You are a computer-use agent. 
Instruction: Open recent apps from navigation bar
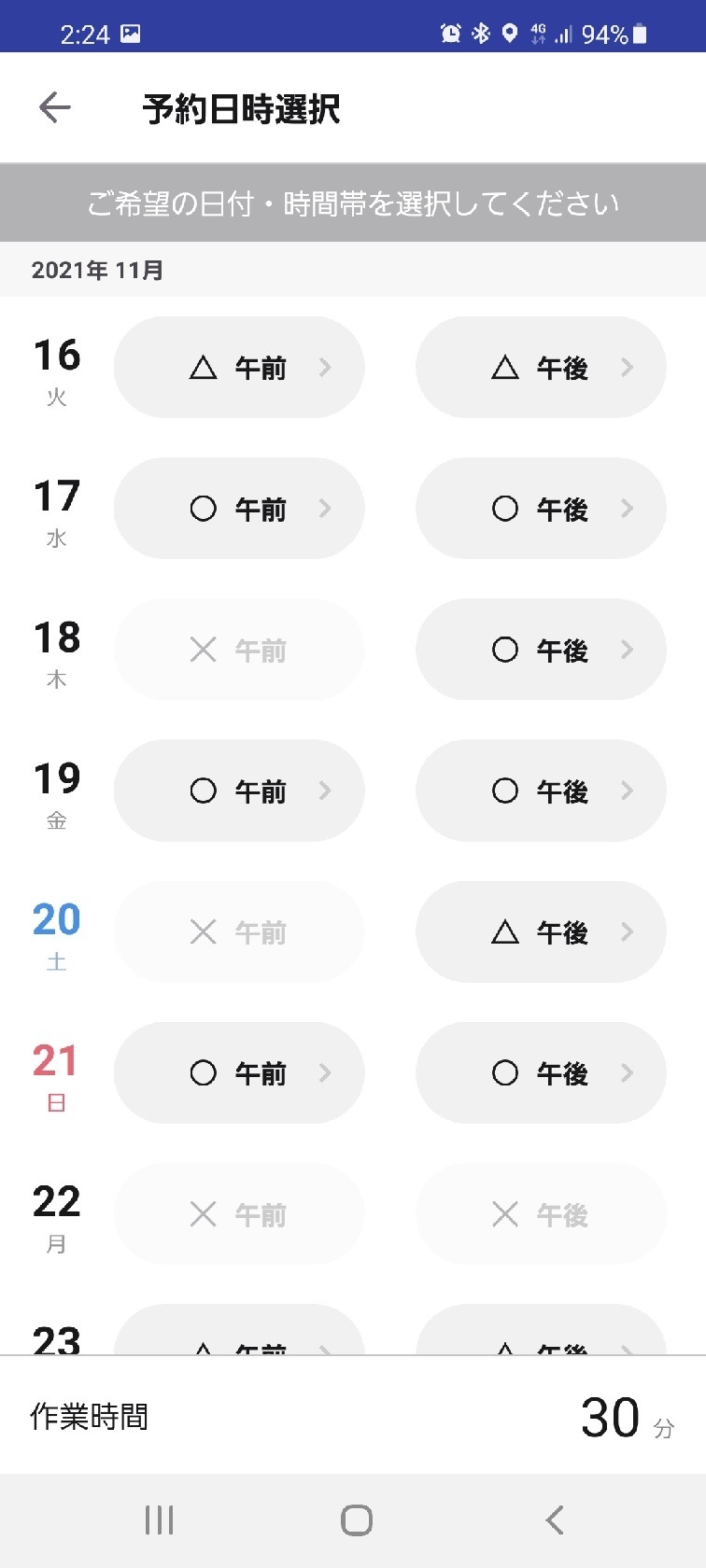point(160,1520)
